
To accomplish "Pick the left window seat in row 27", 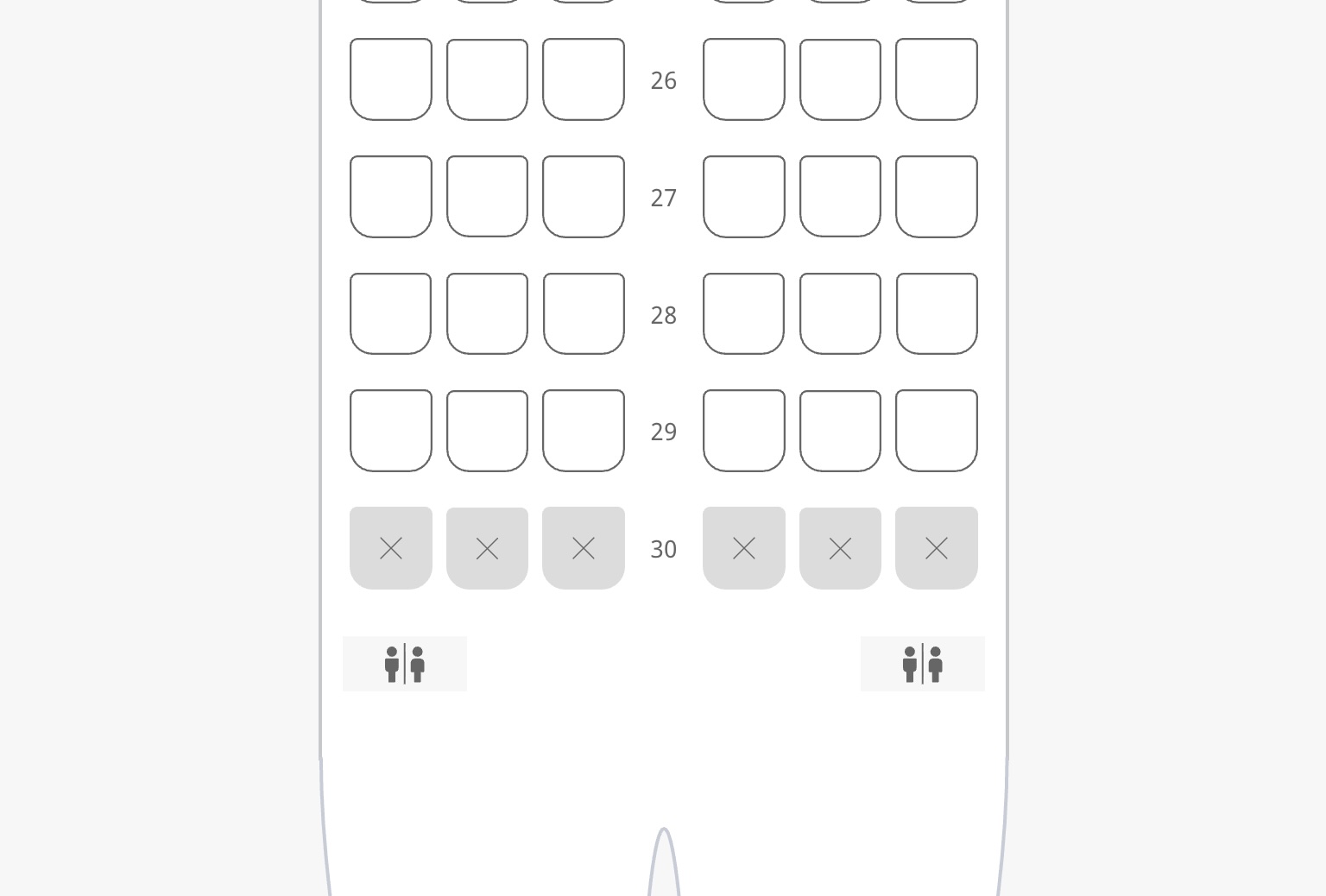I will (391, 197).
